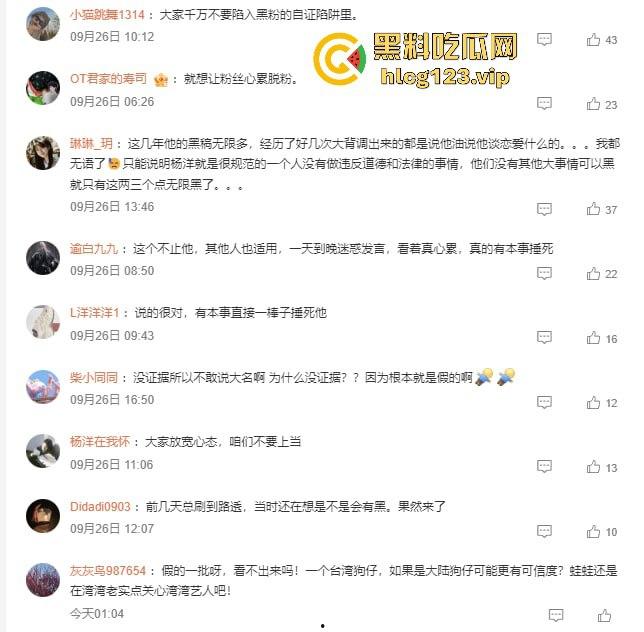Open 杨洋在我怀's profile via username

point(100,442)
